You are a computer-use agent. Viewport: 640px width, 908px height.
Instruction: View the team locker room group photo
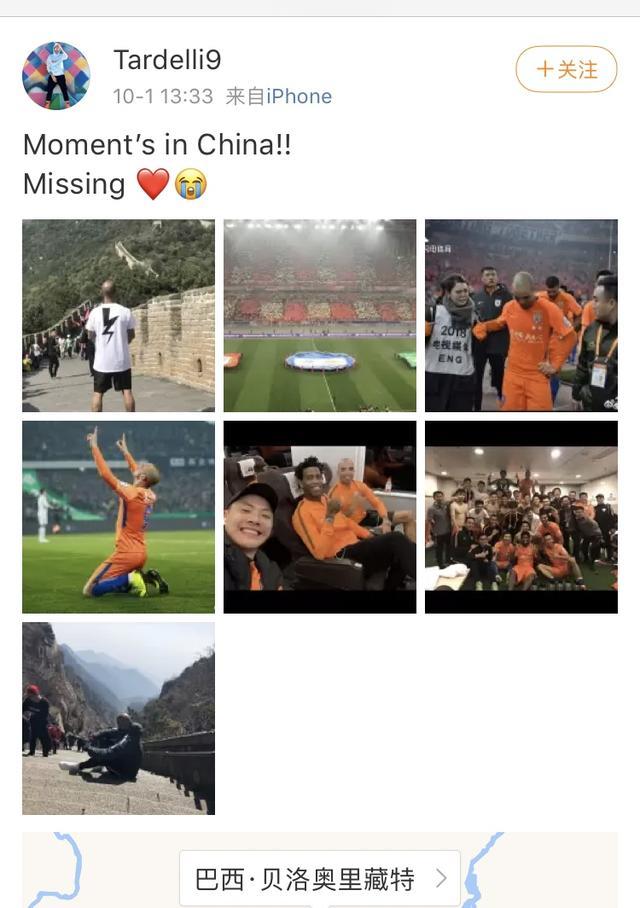click(521, 517)
